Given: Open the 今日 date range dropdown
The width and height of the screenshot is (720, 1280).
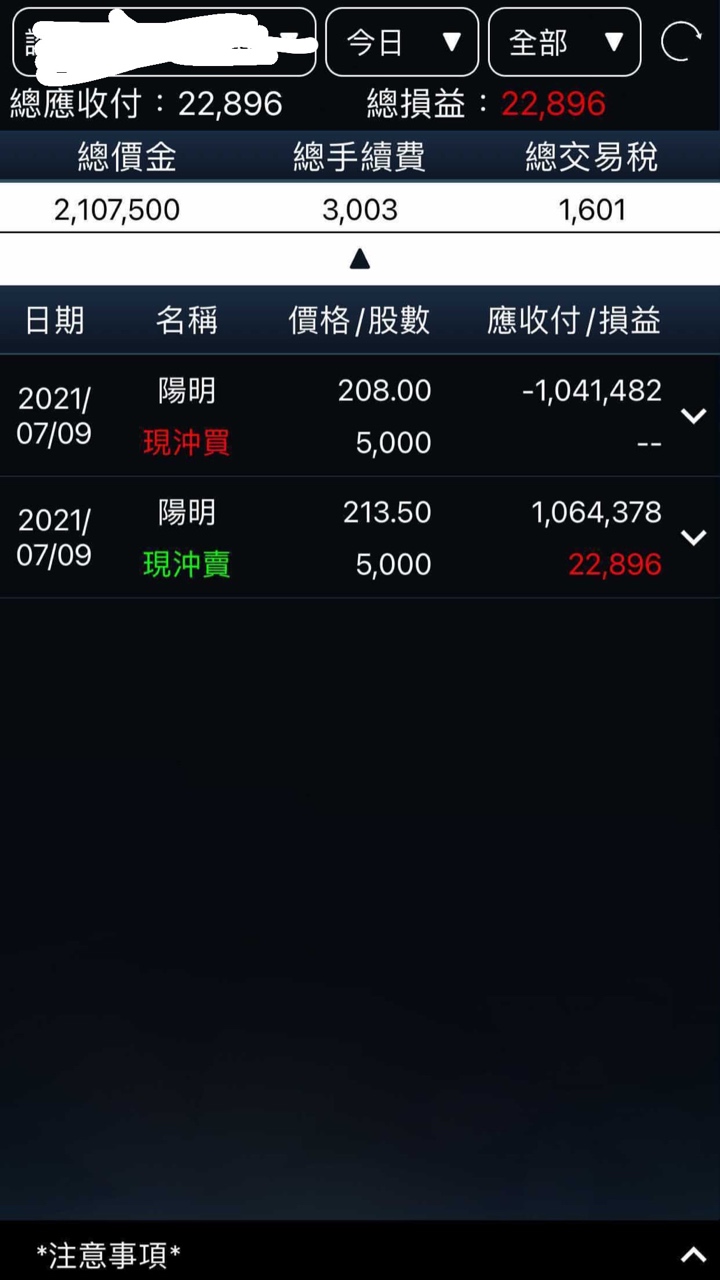Looking at the screenshot, I should pyautogui.click(x=402, y=42).
